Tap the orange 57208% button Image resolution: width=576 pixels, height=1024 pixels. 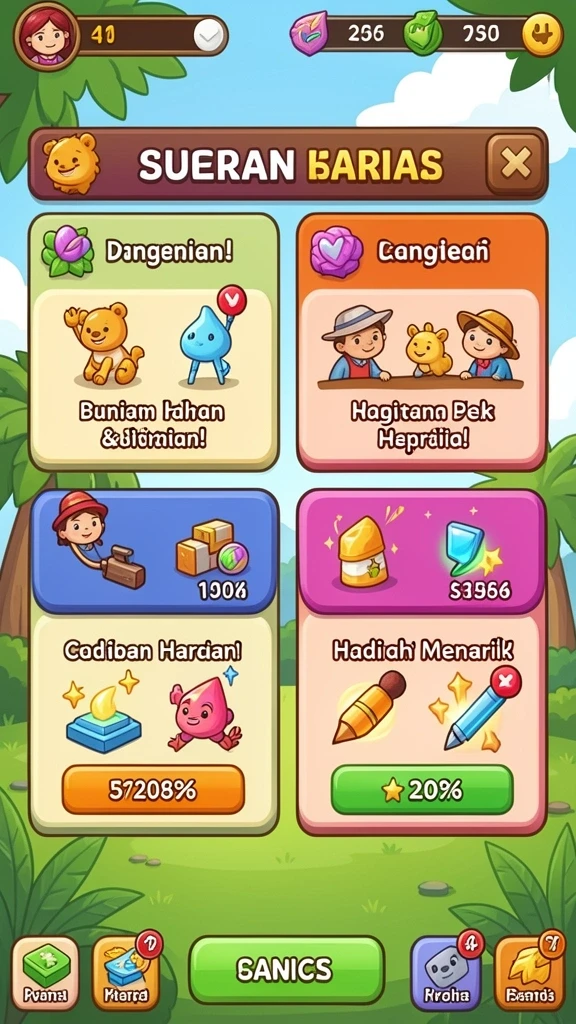pos(153,790)
